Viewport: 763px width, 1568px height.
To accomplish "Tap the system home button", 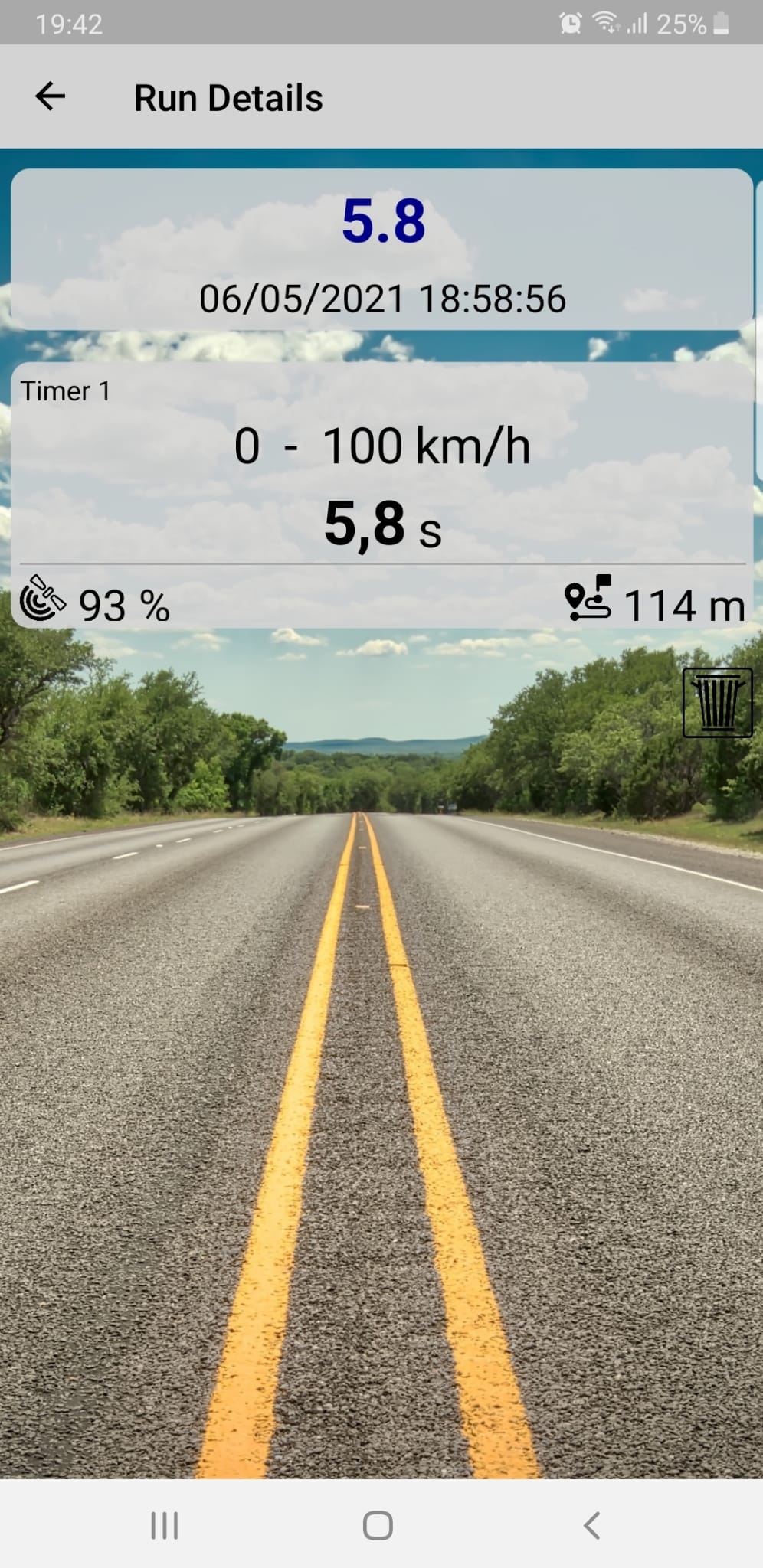I will pos(378,1525).
